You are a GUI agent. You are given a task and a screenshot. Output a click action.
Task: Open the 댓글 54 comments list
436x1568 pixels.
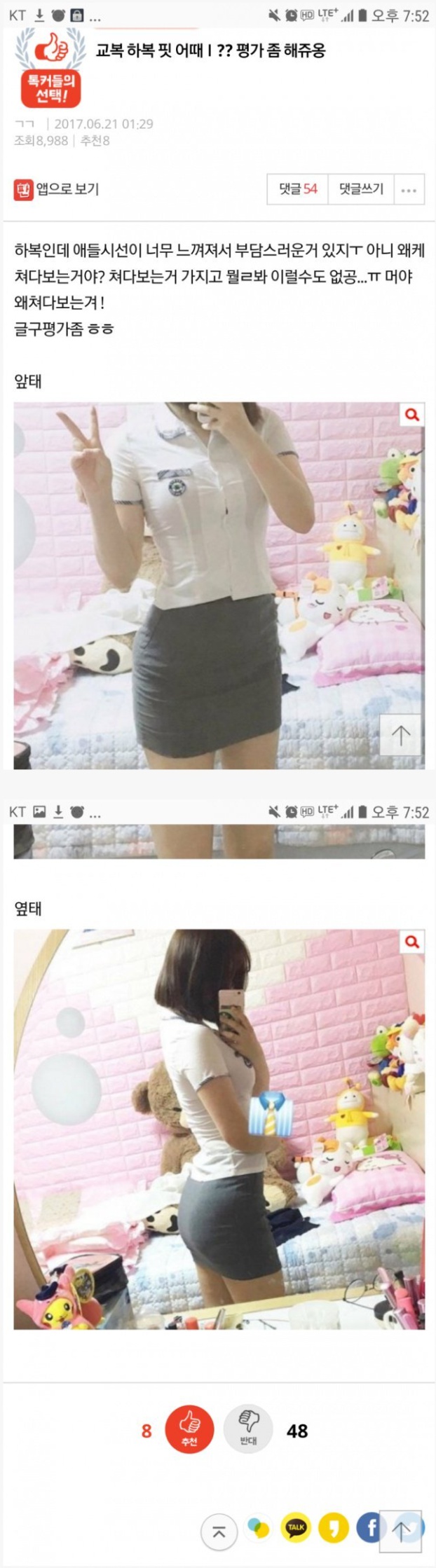point(298,189)
